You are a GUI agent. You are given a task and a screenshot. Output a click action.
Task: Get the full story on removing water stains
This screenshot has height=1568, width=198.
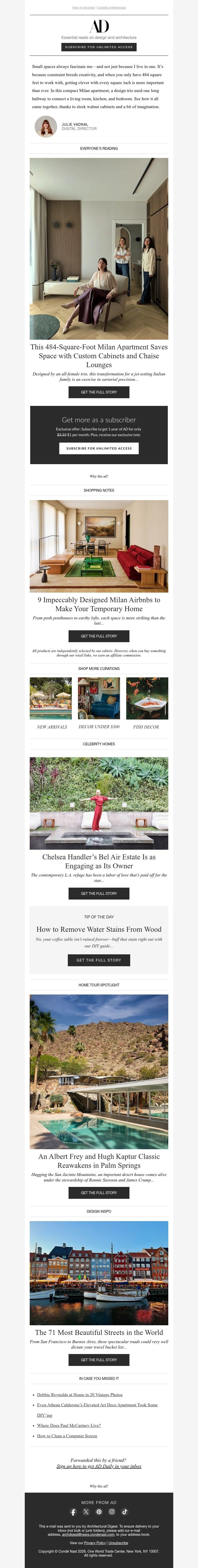[99, 960]
